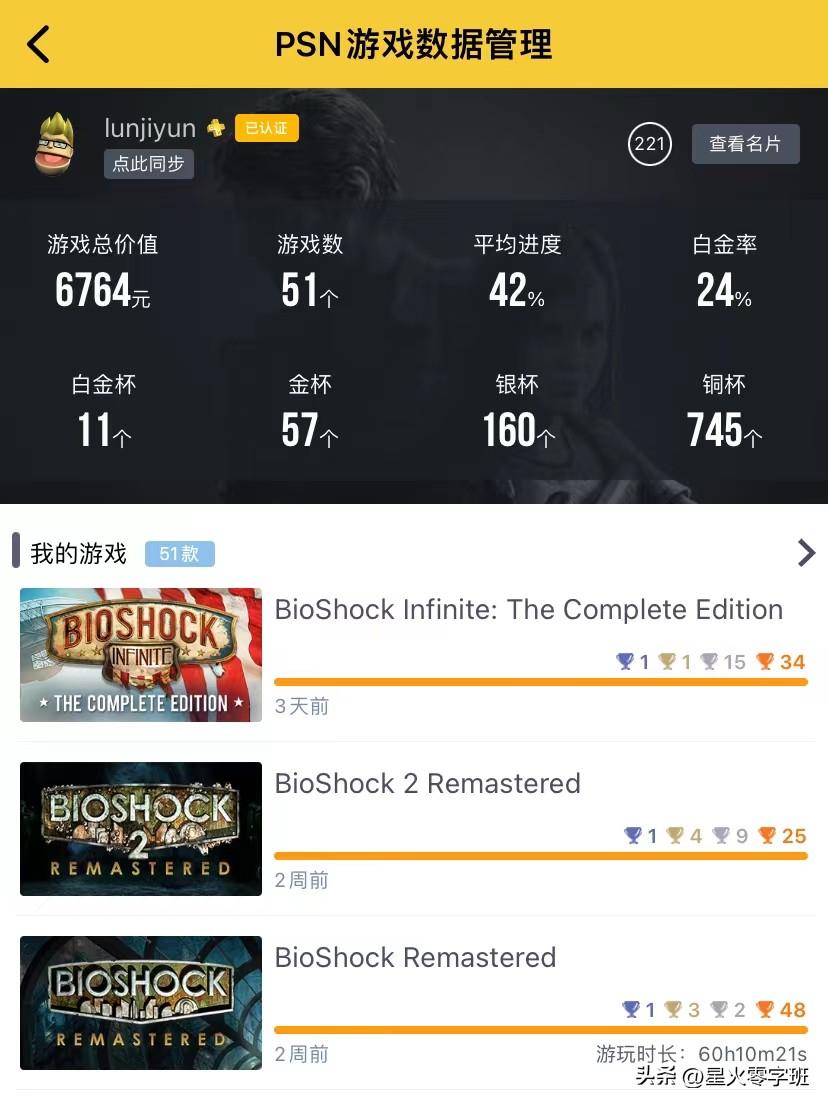Image resolution: width=828 pixels, height=1105 pixels.
Task: Open BioShock Infinite: The Complete Edition
Action: coord(528,610)
